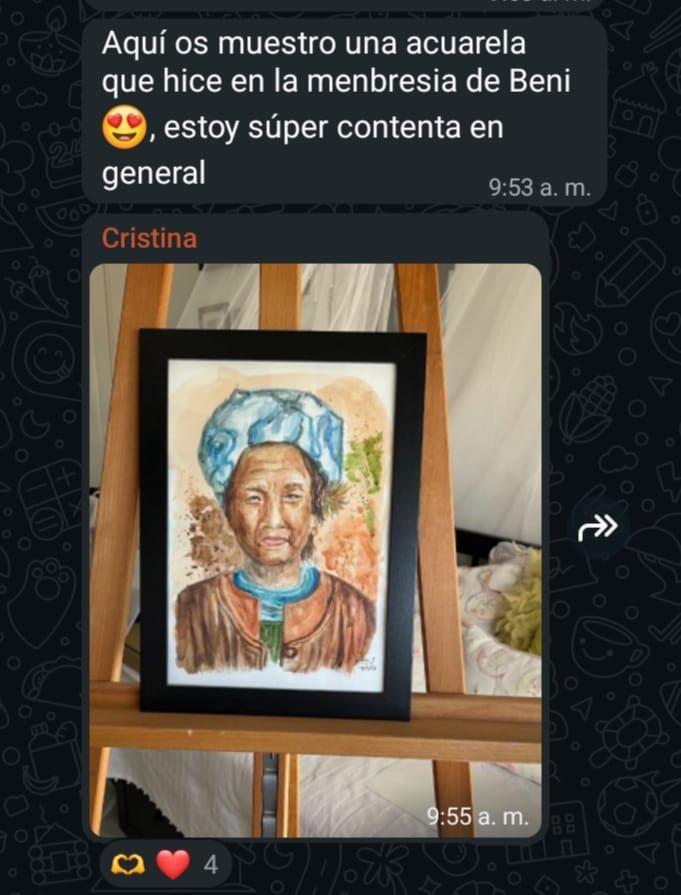Forward Cristina's photo message
Image resolution: width=681 pixels, height=895 pixels.
tap(598, 529)
